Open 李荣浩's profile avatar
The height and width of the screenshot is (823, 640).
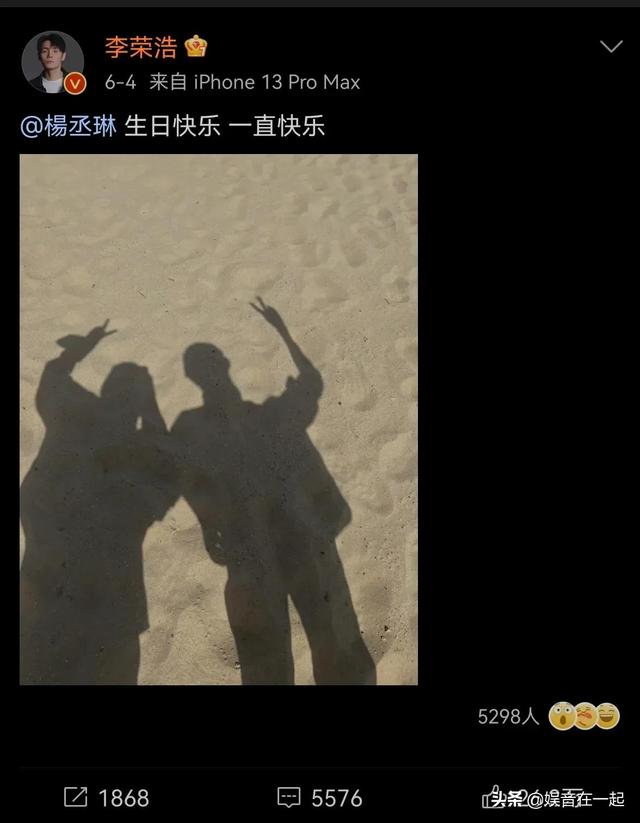[x=53, y=62]
